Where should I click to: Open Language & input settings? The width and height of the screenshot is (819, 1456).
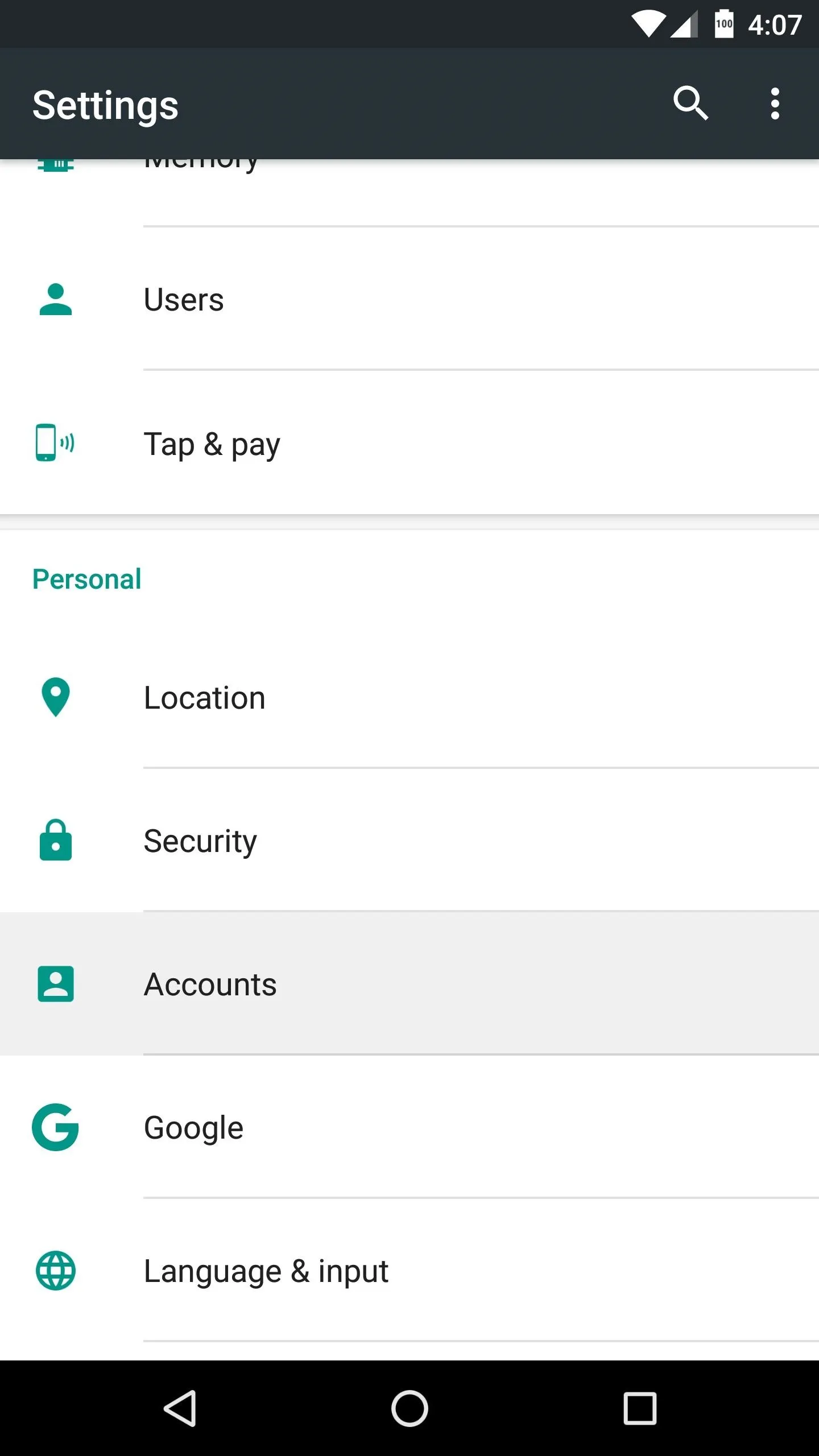tap(409, 1271)
